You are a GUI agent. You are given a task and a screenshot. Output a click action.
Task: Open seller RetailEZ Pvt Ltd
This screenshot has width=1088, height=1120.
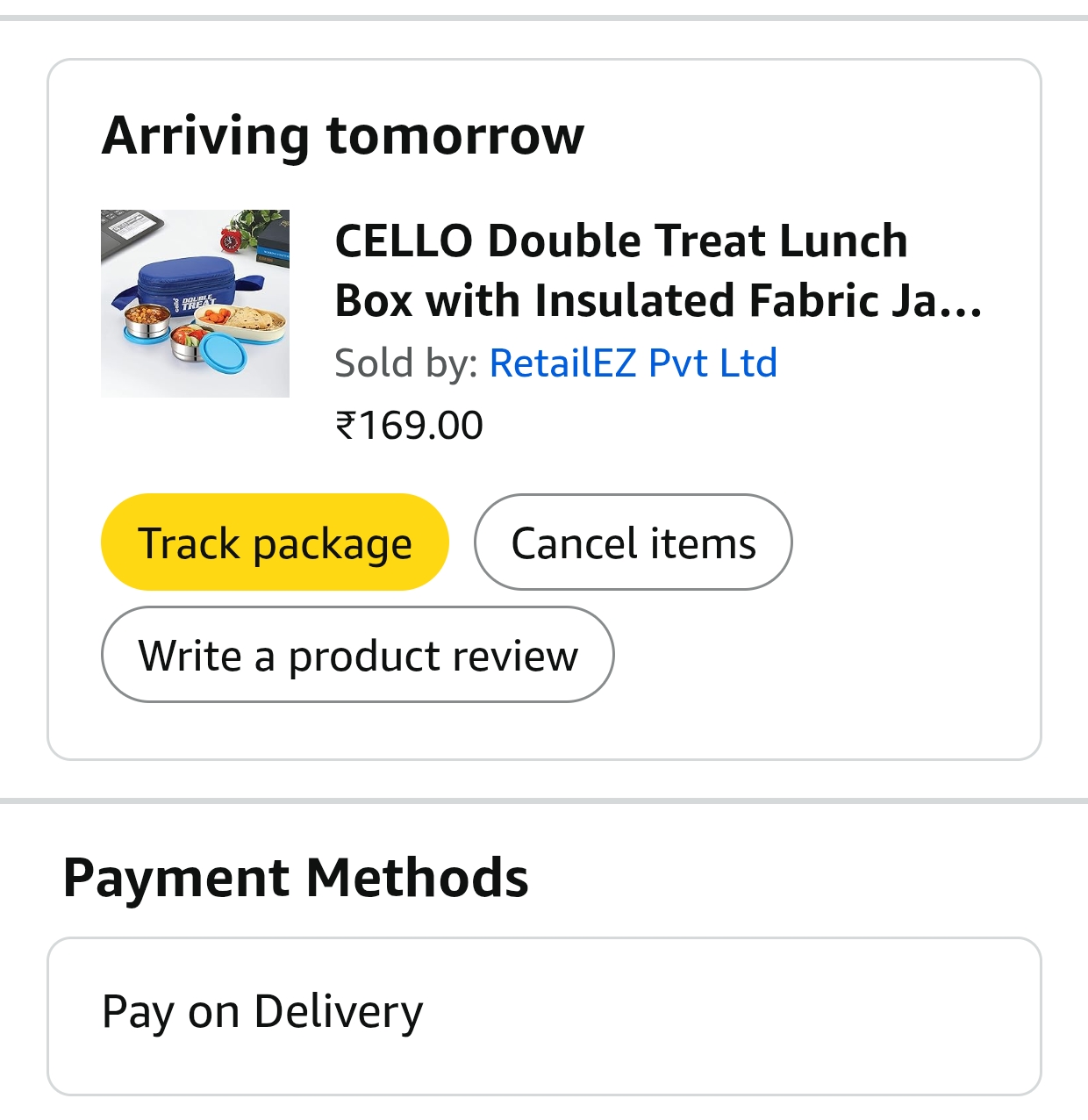click(633, 363)
